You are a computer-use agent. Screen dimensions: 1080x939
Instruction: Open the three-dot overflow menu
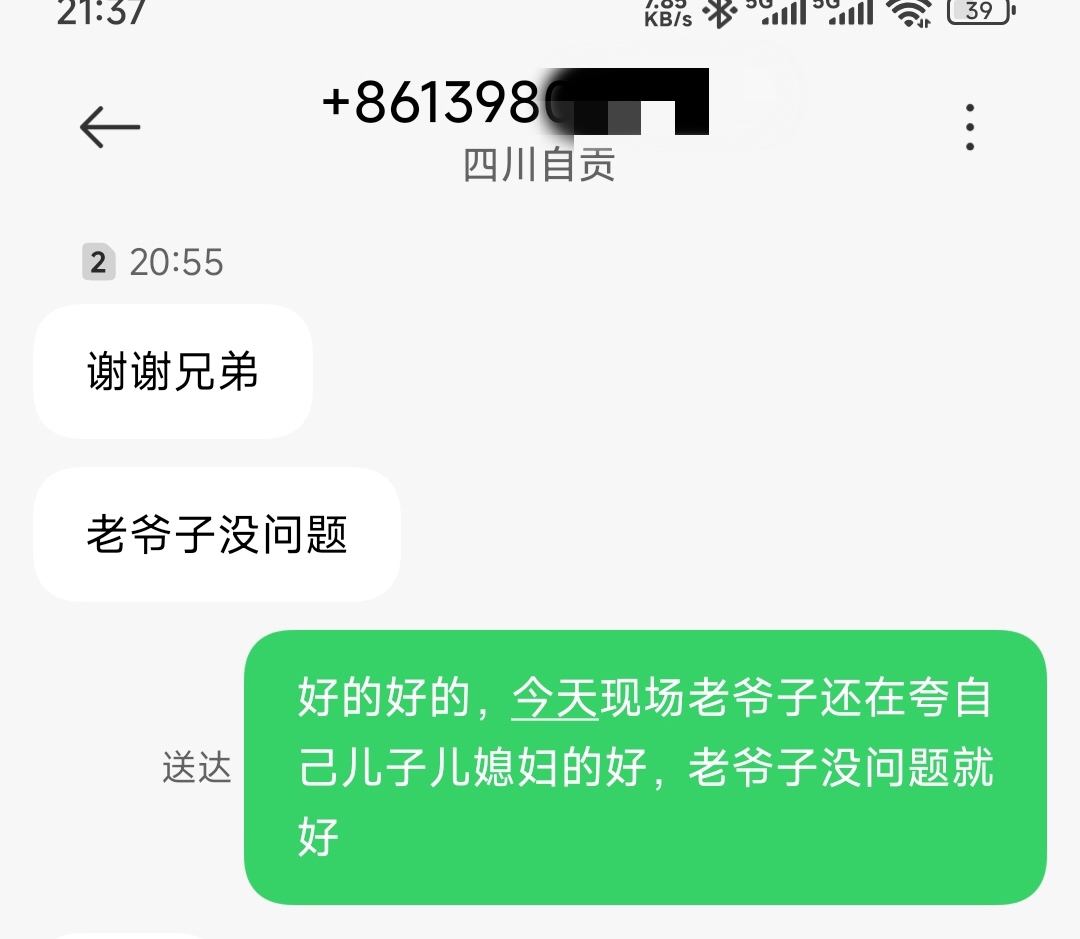click(969, 127)
